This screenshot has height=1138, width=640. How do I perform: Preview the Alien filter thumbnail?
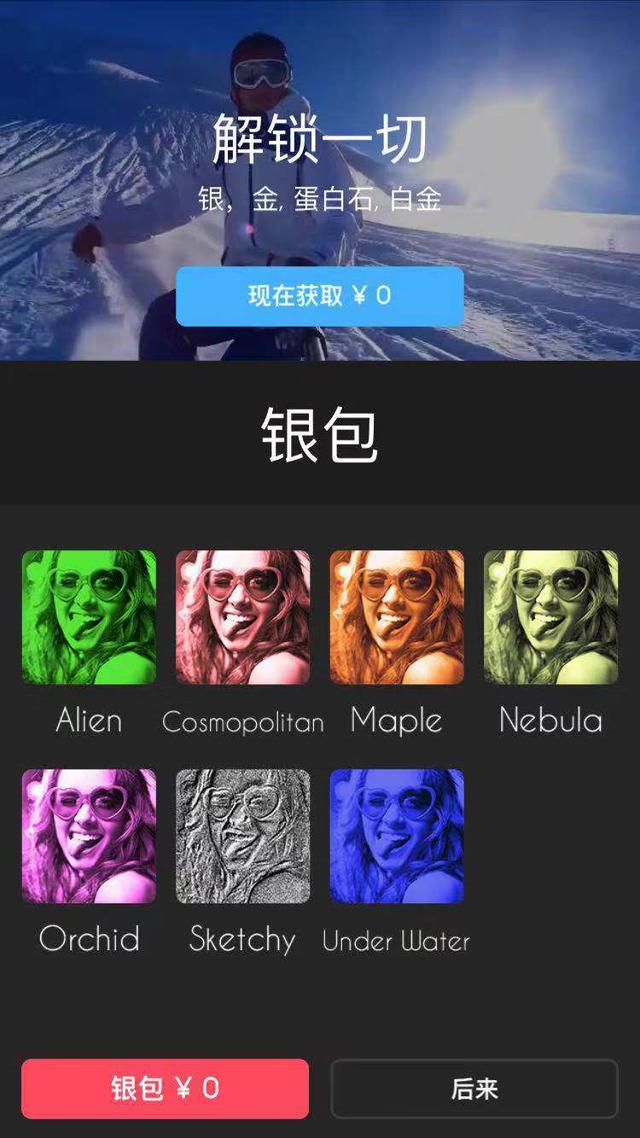89,617
